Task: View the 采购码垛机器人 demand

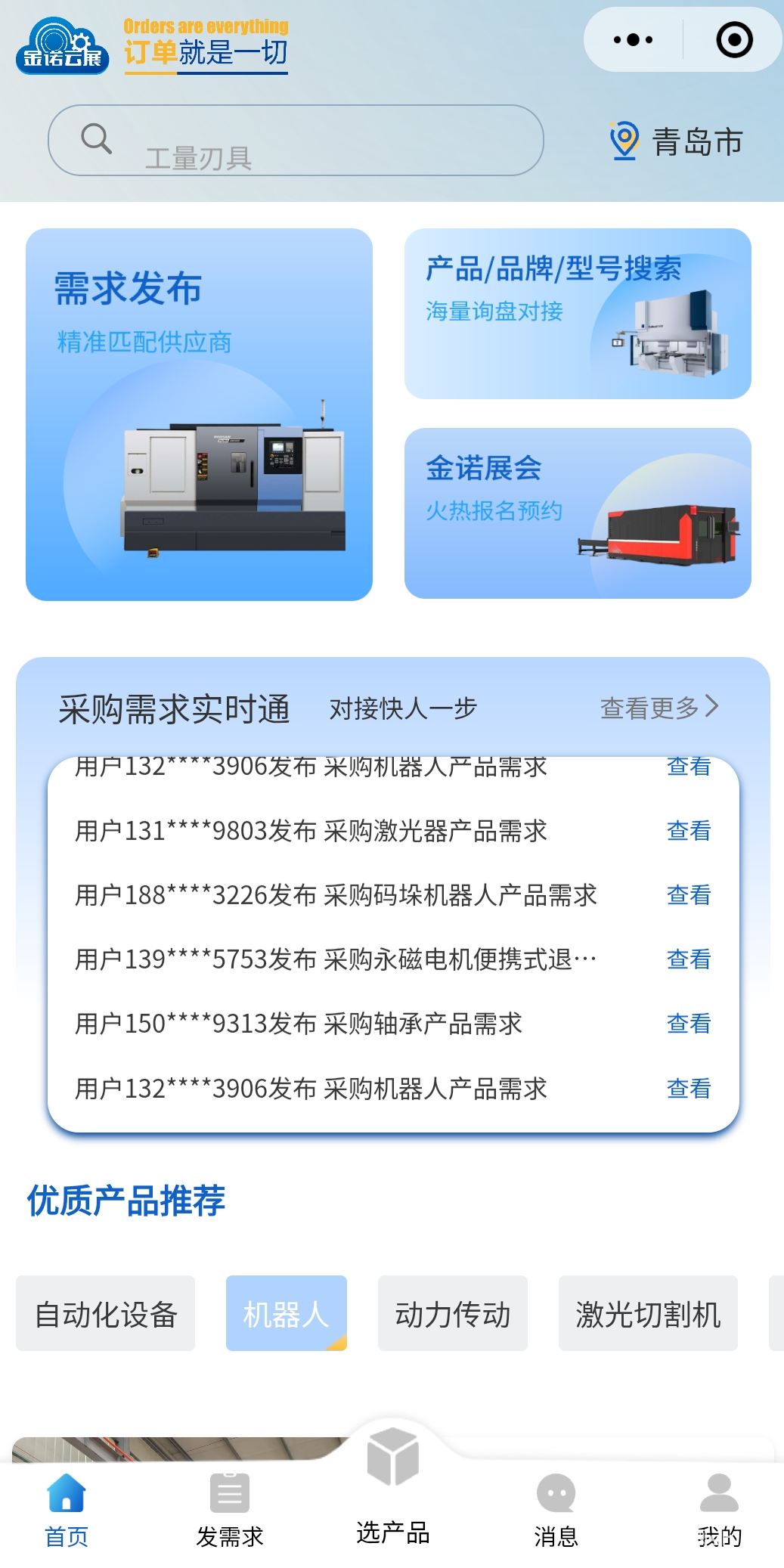Action: 688,895
